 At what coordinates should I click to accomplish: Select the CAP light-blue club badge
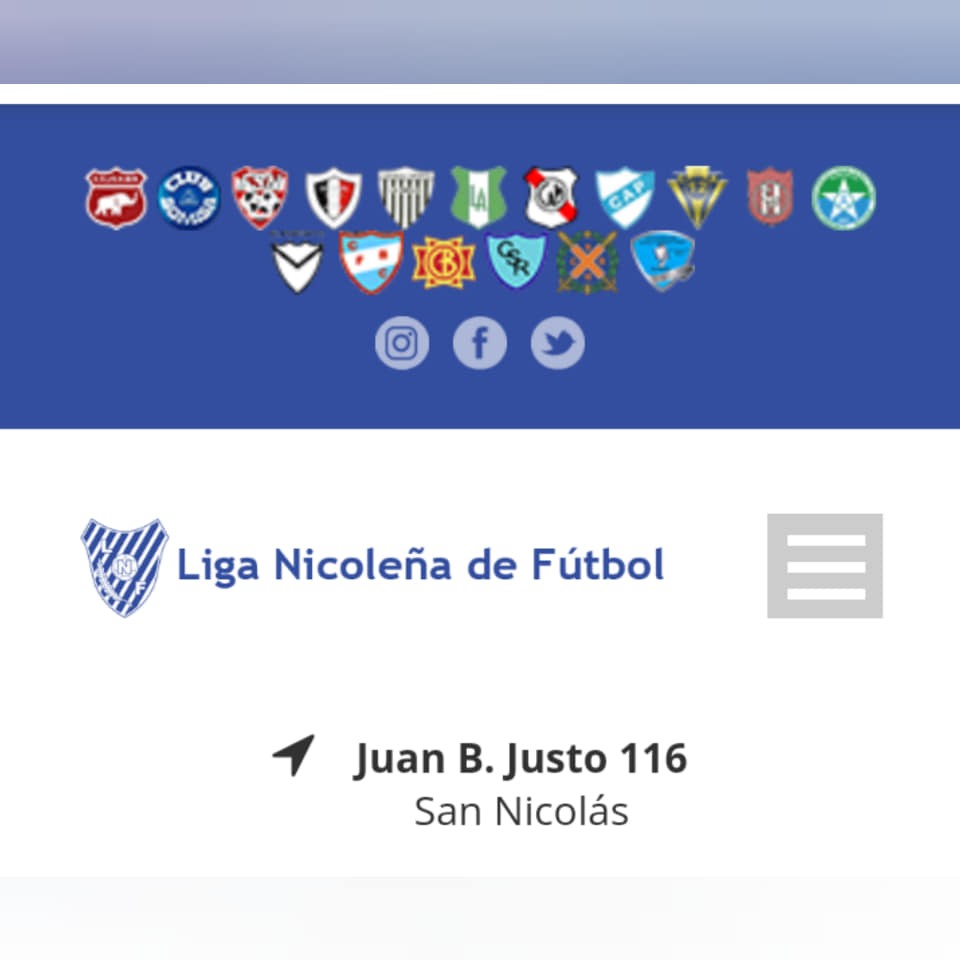click(x=625, y=198)
